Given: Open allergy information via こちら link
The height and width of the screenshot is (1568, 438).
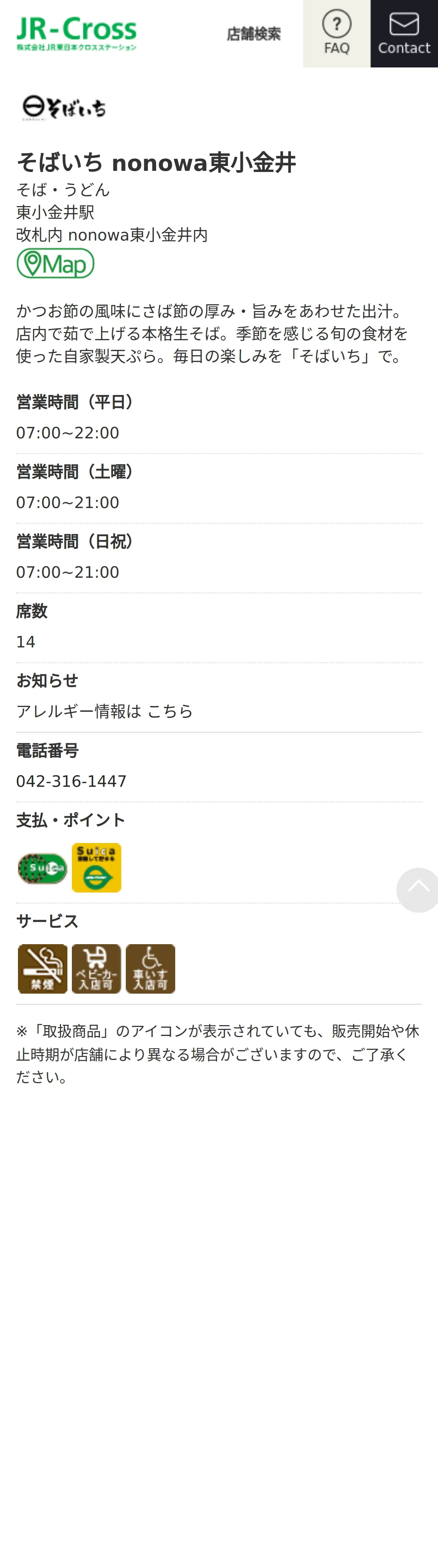Looking at the screenshot, I should (x=170, y=711).
